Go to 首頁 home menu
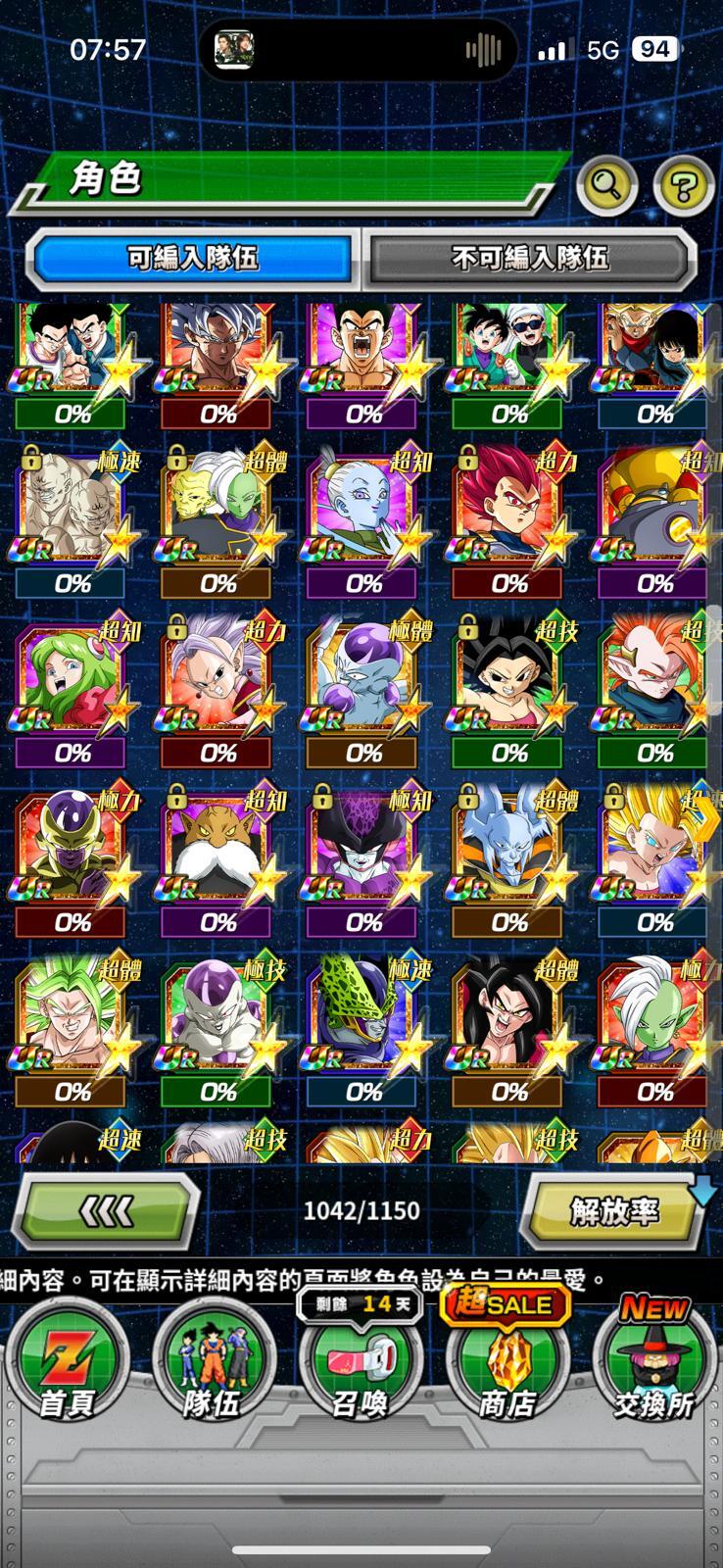Image resolution: width=723 pixels, height=1568 pixels. click(67, 1364)
